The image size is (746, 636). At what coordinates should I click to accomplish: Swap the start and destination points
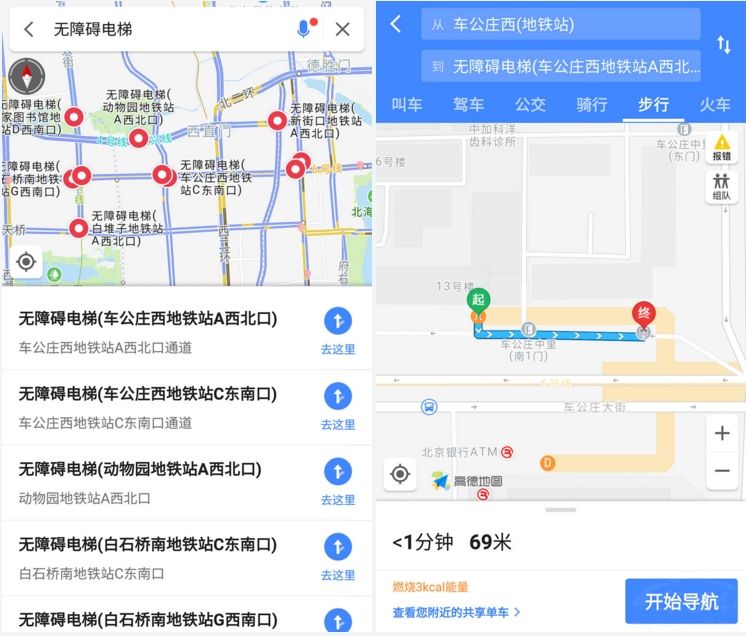coord(724,45)
